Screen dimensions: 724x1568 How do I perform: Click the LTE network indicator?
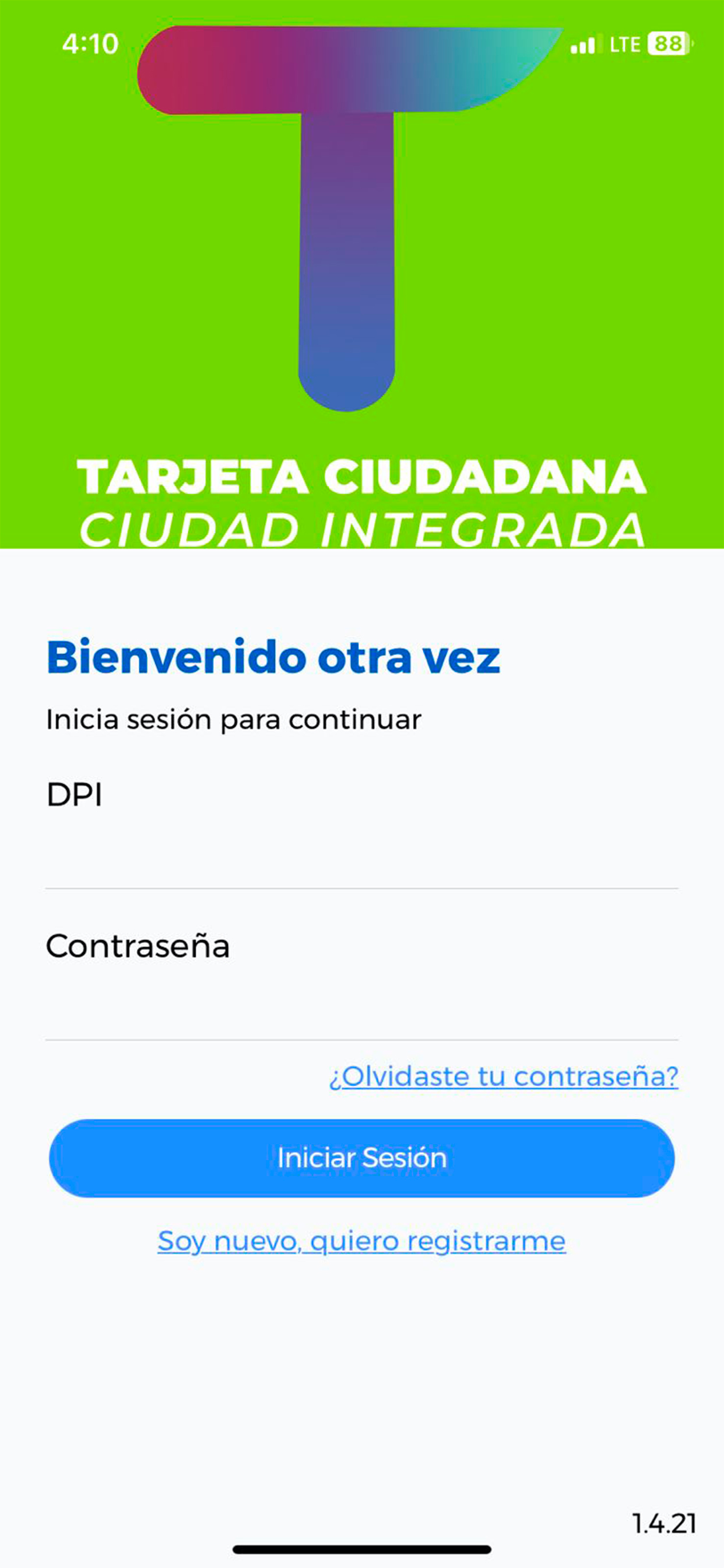click(x=626, y=44)
